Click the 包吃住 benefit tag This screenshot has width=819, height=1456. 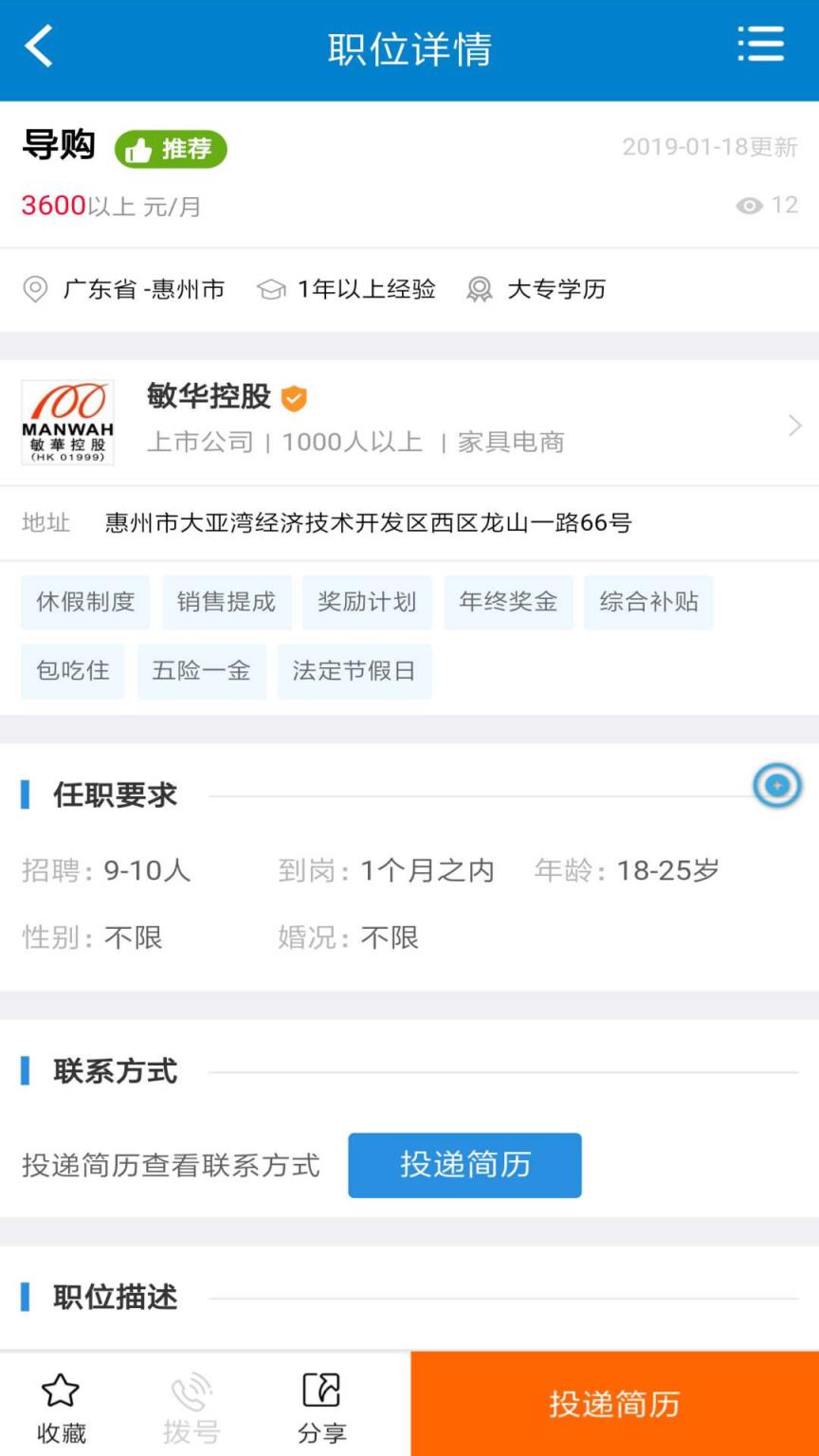72,670
